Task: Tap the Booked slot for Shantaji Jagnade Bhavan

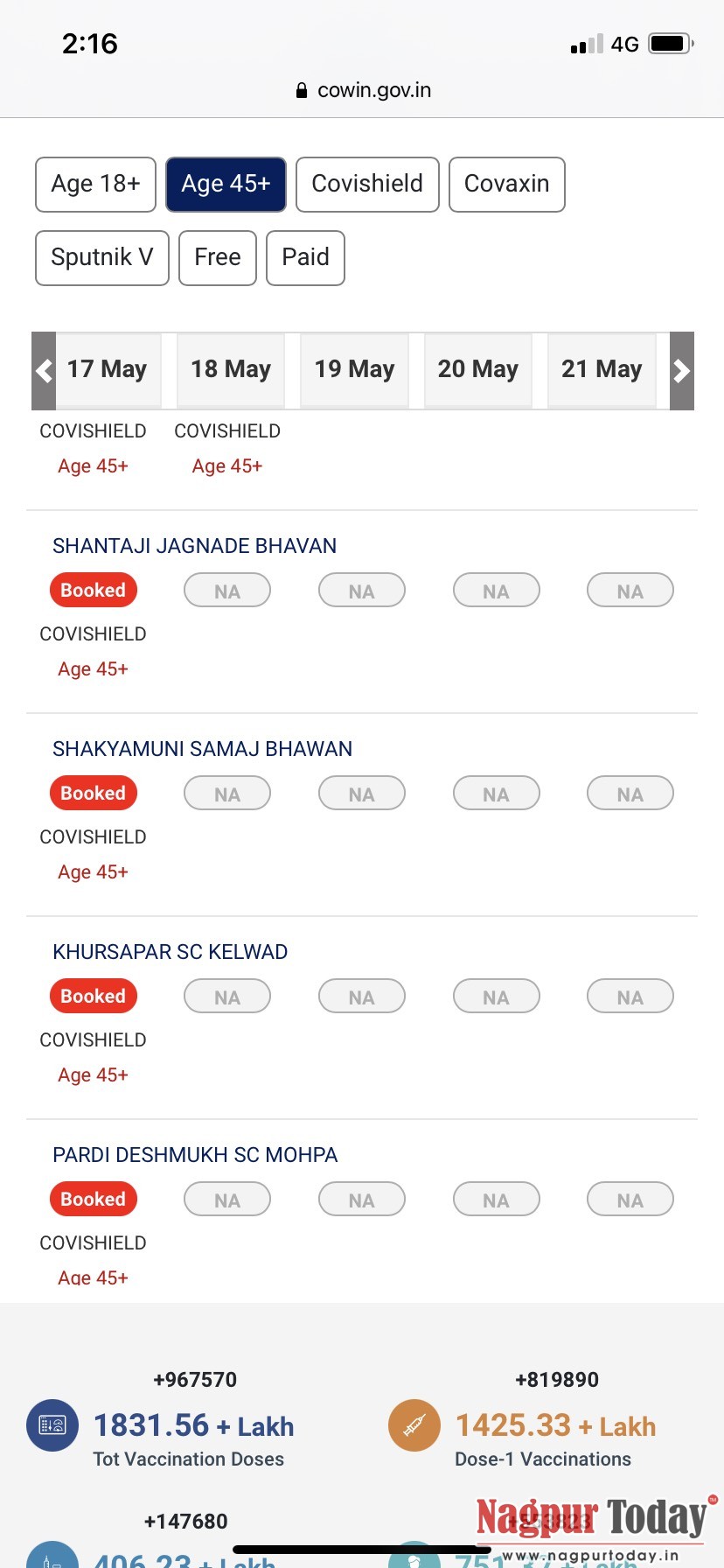Action: (93, 590)
